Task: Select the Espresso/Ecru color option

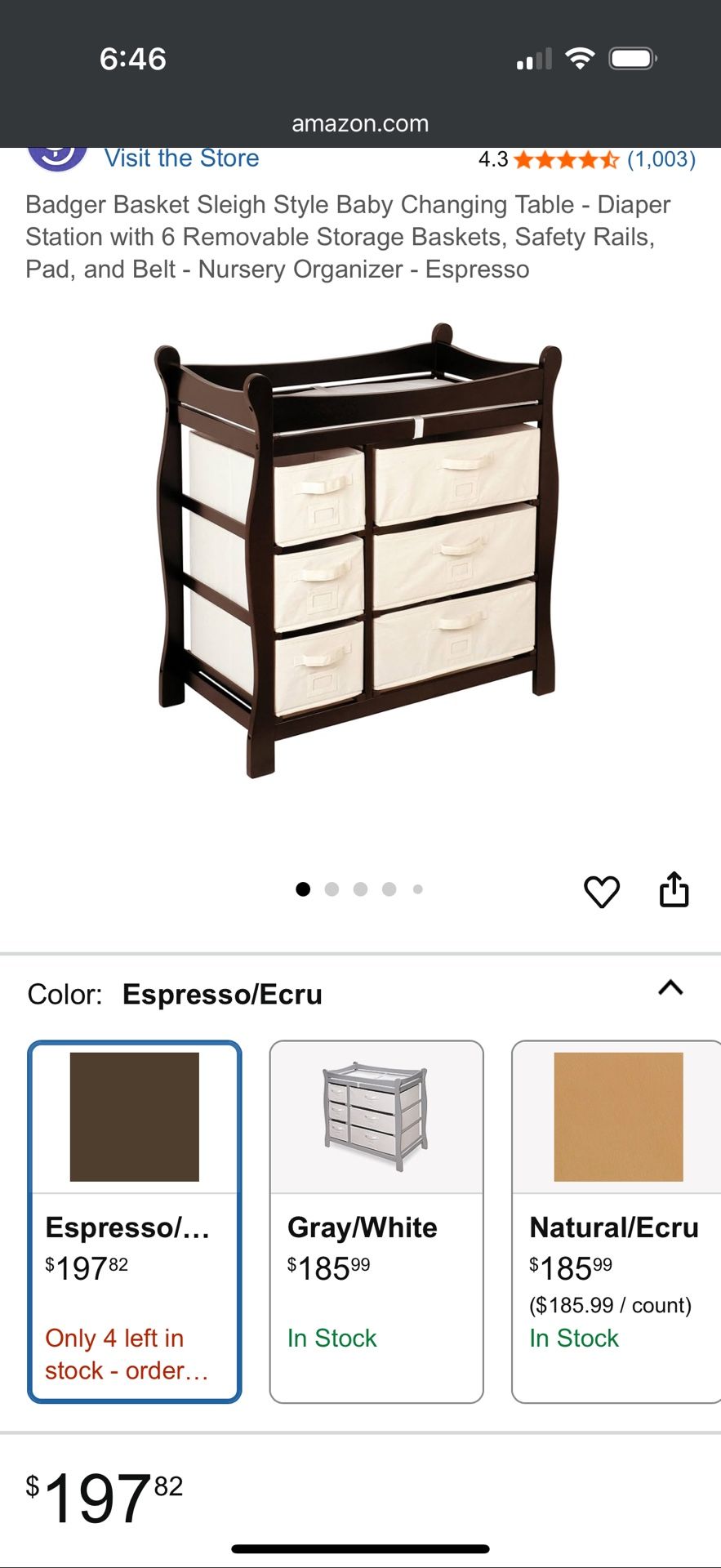Action: [135, 1221]
